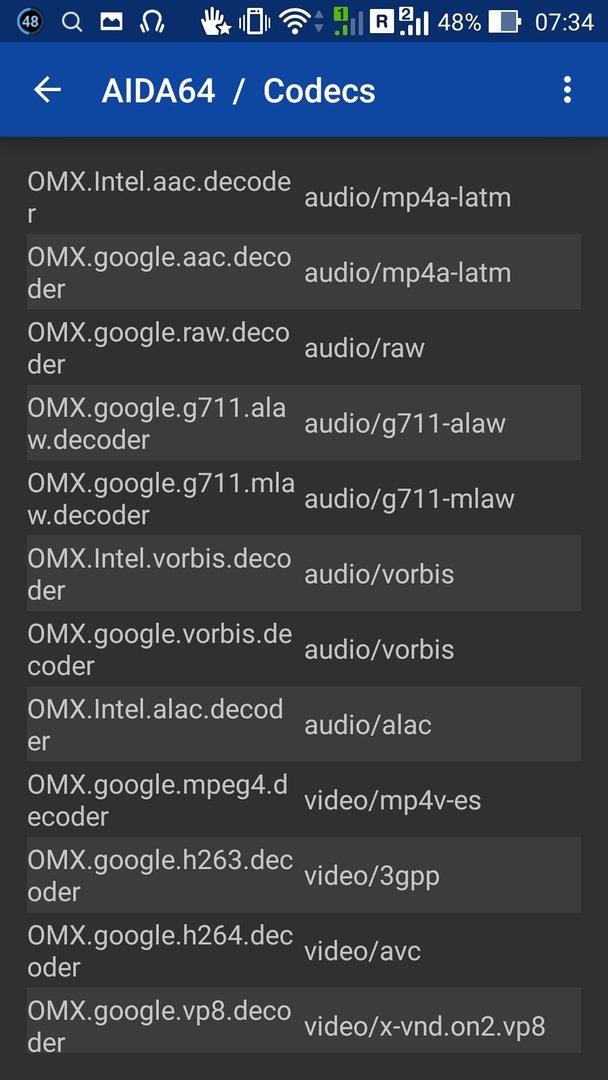Go back from the Codecs page
The height and width of the screenshot is (1080, 608).
tap(48, 90)
